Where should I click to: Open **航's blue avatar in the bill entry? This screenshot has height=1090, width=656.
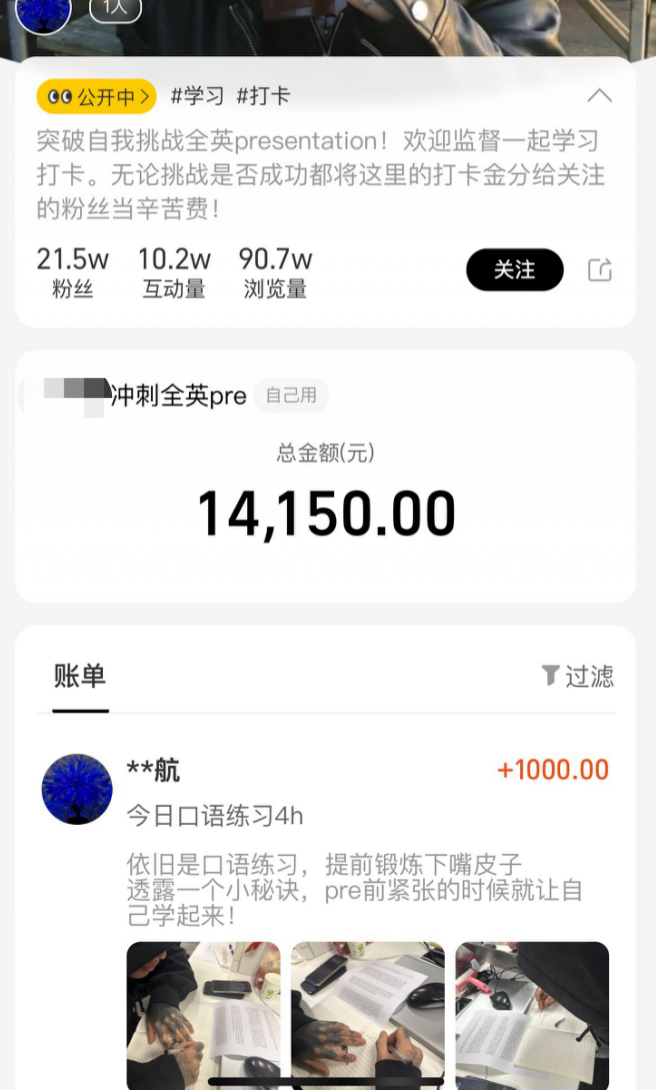[77, 789]
